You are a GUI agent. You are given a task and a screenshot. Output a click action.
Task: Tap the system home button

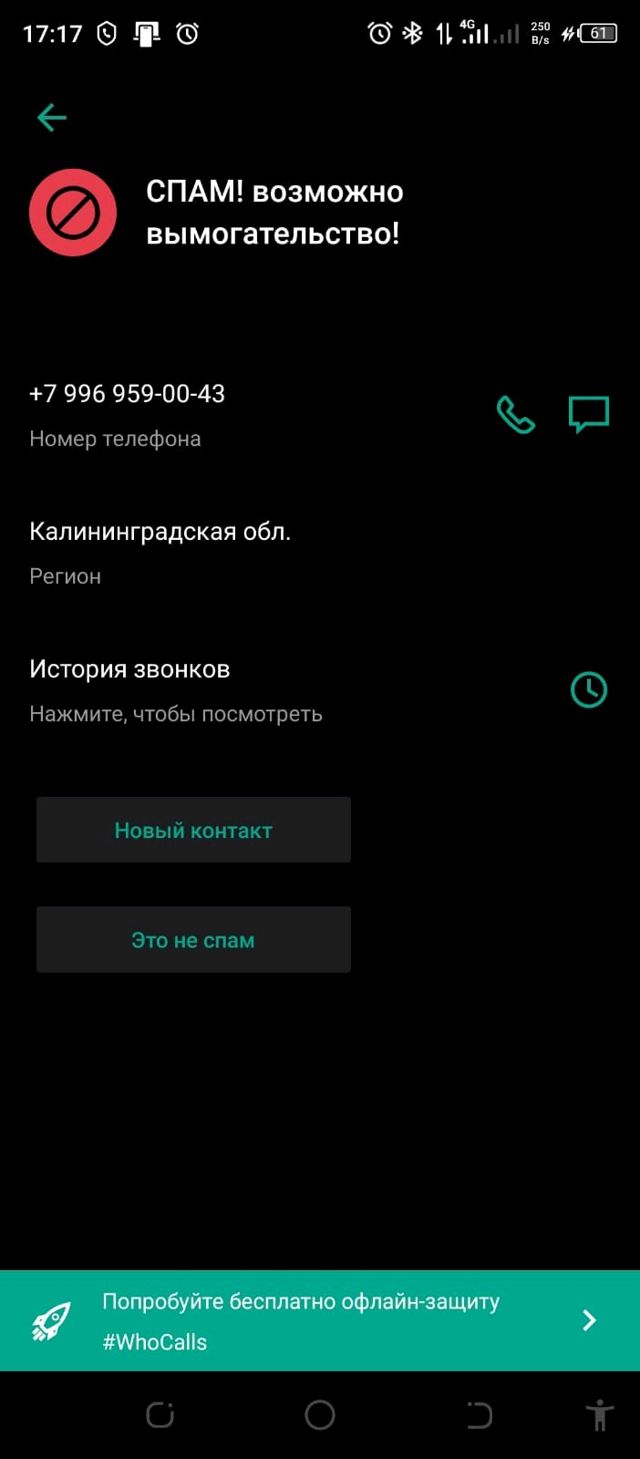[x=320, y=1415]
